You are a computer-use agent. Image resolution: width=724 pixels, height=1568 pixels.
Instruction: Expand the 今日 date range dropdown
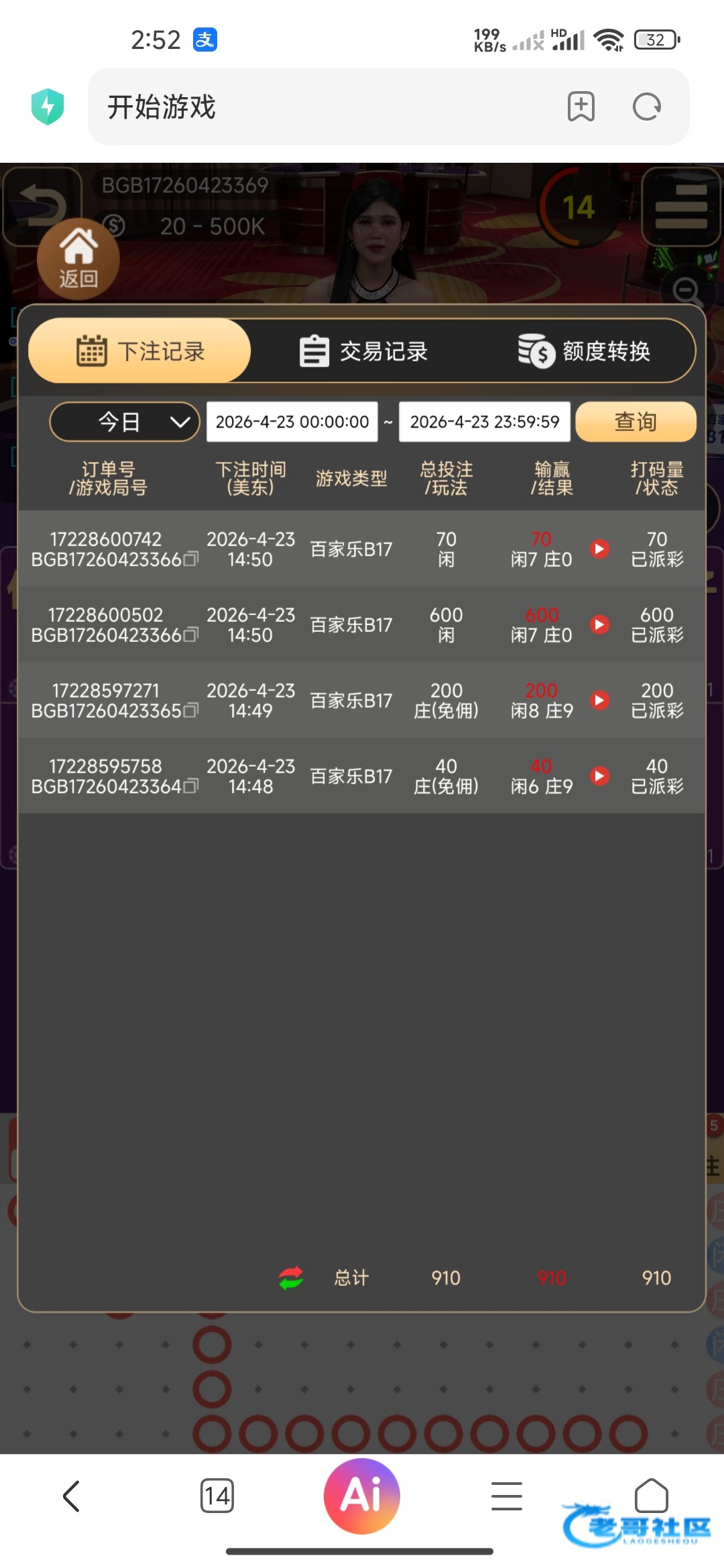125,422
